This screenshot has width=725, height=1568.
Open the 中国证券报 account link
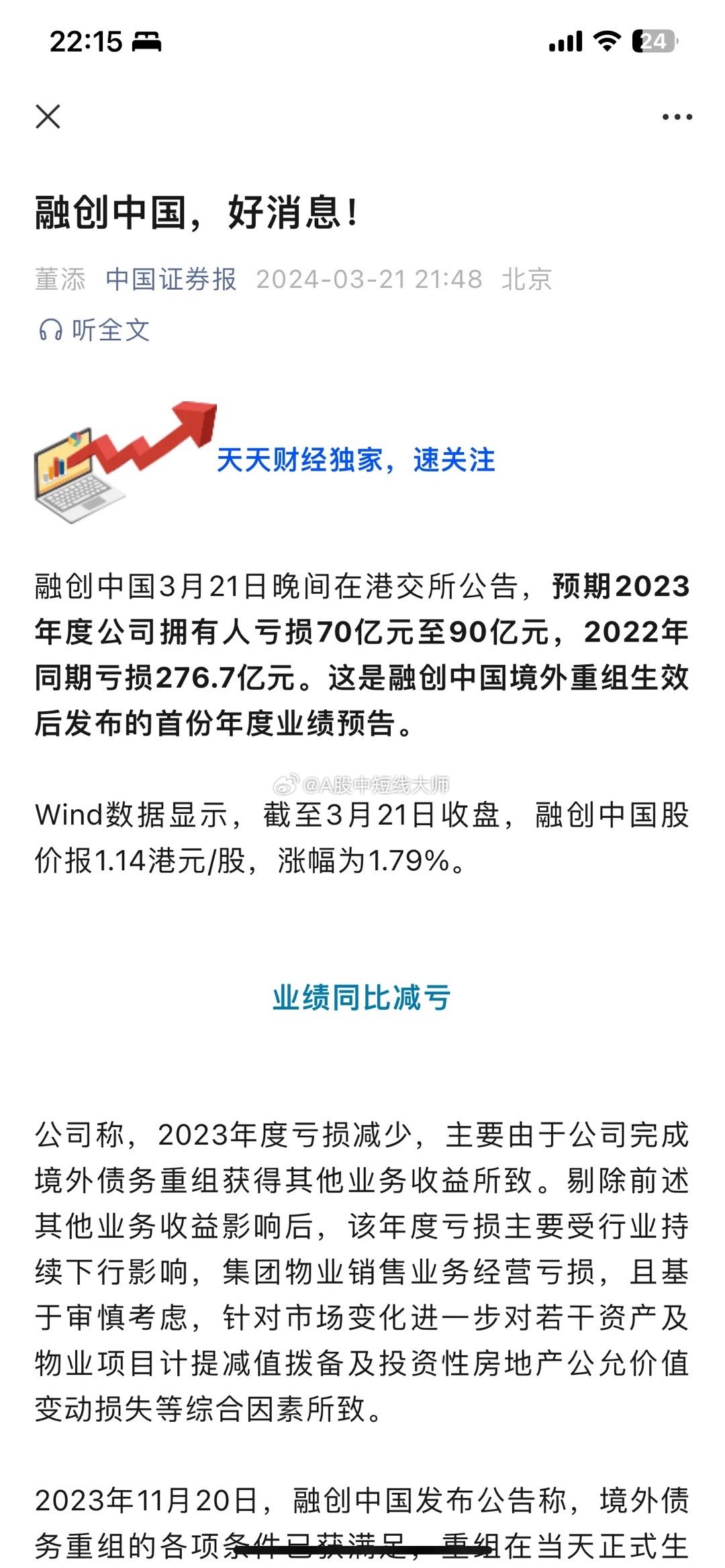pos(171,279)
